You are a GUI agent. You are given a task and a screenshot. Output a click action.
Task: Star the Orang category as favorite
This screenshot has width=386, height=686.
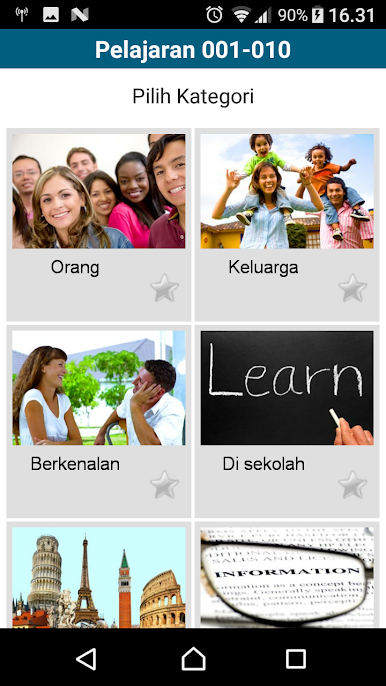pos(165,288)
